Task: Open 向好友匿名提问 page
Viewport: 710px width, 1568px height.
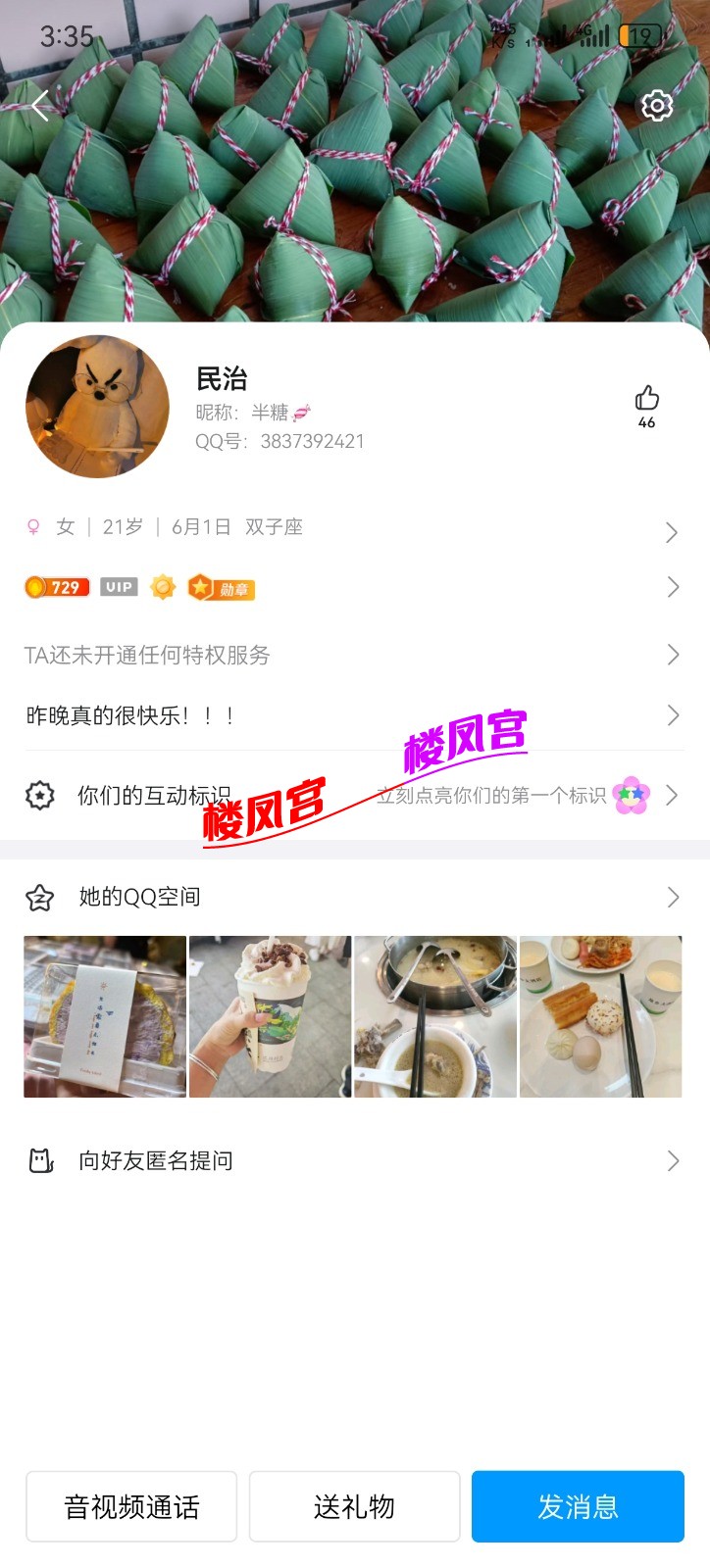Action: (673, 1160)
